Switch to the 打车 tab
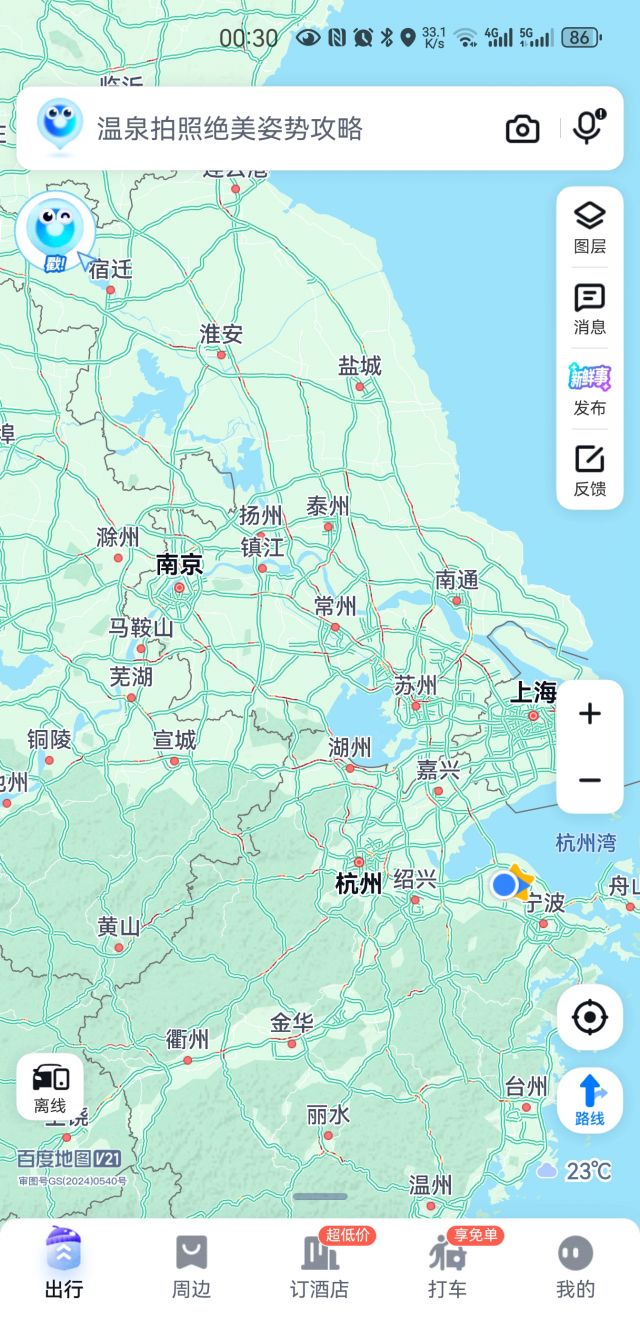Screen dimensions: 640x1320 coord(448,1267)
